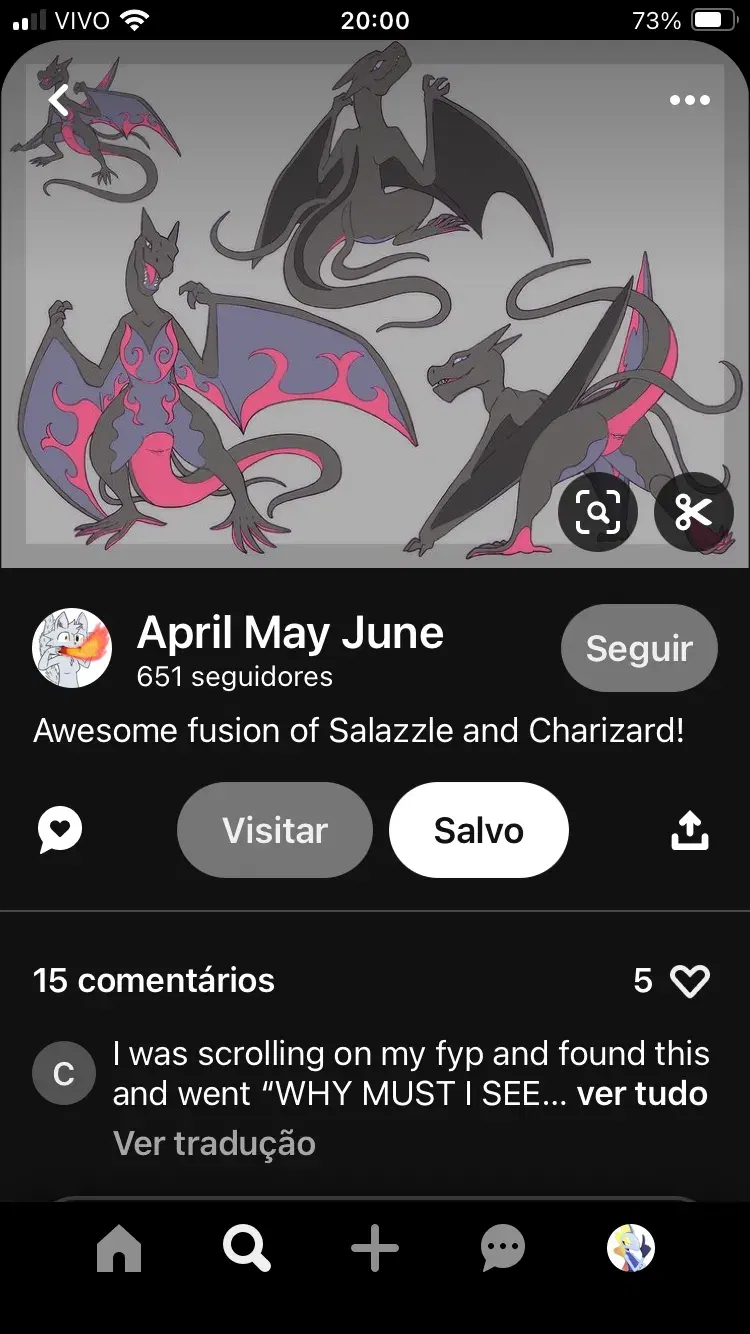This screenshot has width=750, height=1334.
Task: Expand the comment with ver tudo
Action: pos(642,1093)
